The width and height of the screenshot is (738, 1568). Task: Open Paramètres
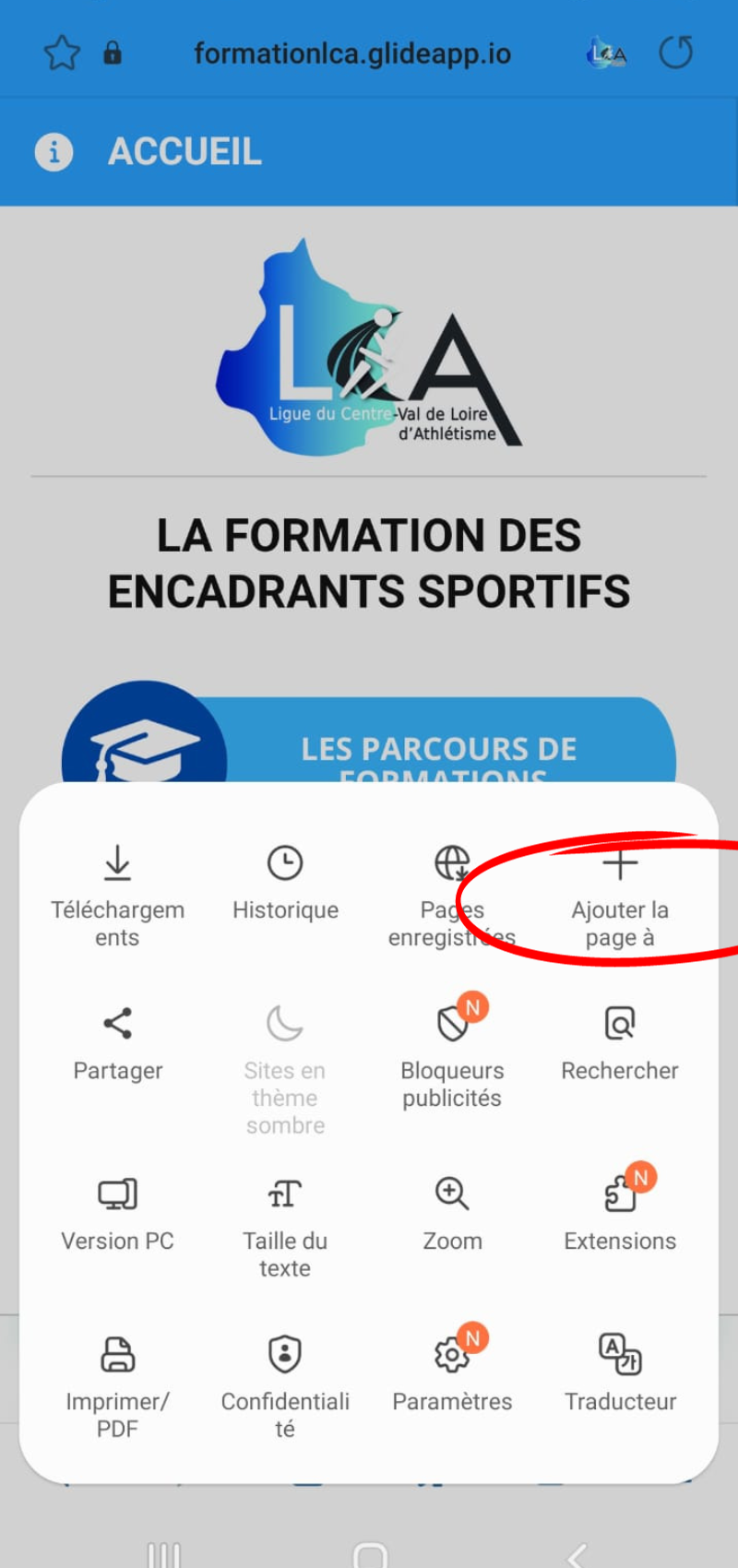coord(452,1374)
